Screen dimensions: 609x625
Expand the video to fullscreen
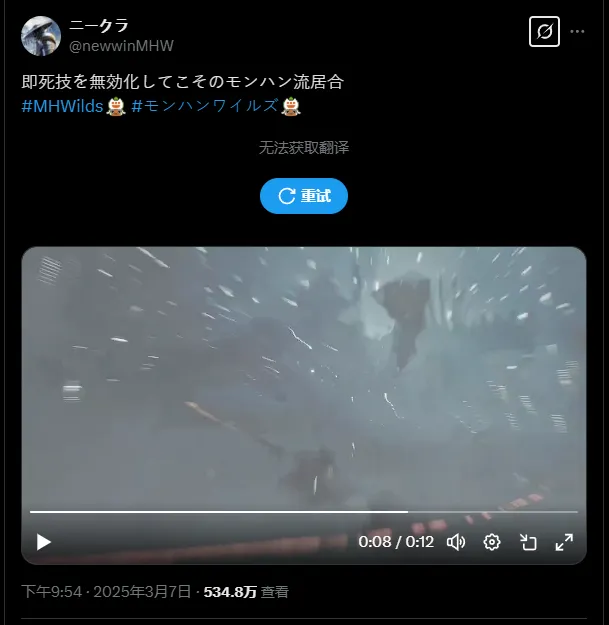(x=564, y=542)
